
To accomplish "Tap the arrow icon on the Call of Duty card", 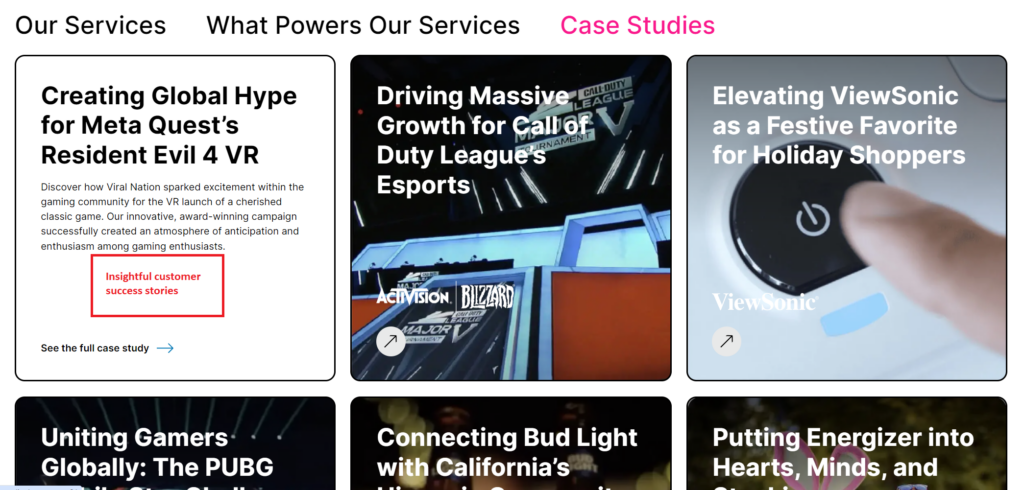I will point(391,341).
